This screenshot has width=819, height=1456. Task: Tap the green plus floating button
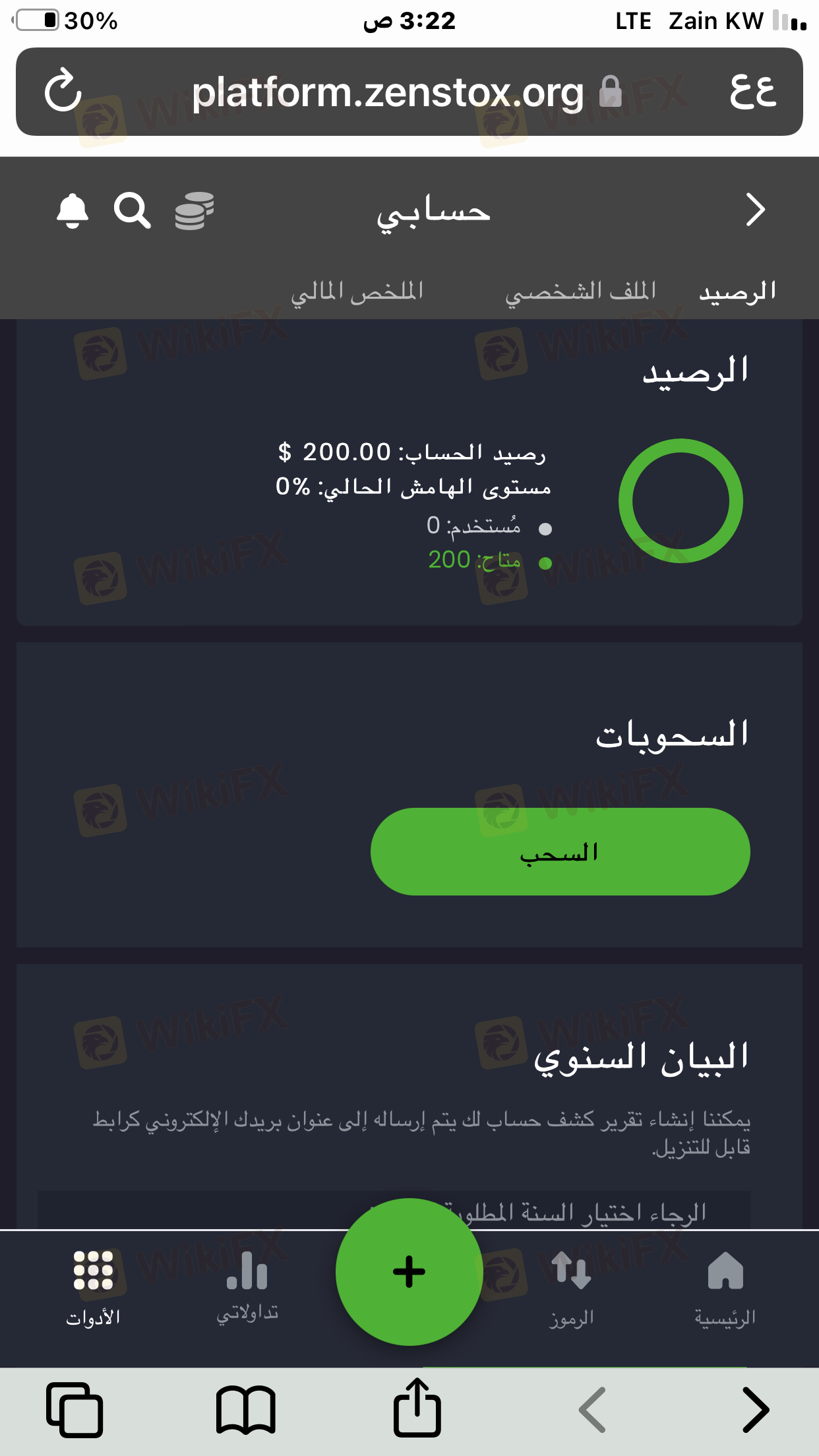pyautogui.click(x=409, y=1271)
